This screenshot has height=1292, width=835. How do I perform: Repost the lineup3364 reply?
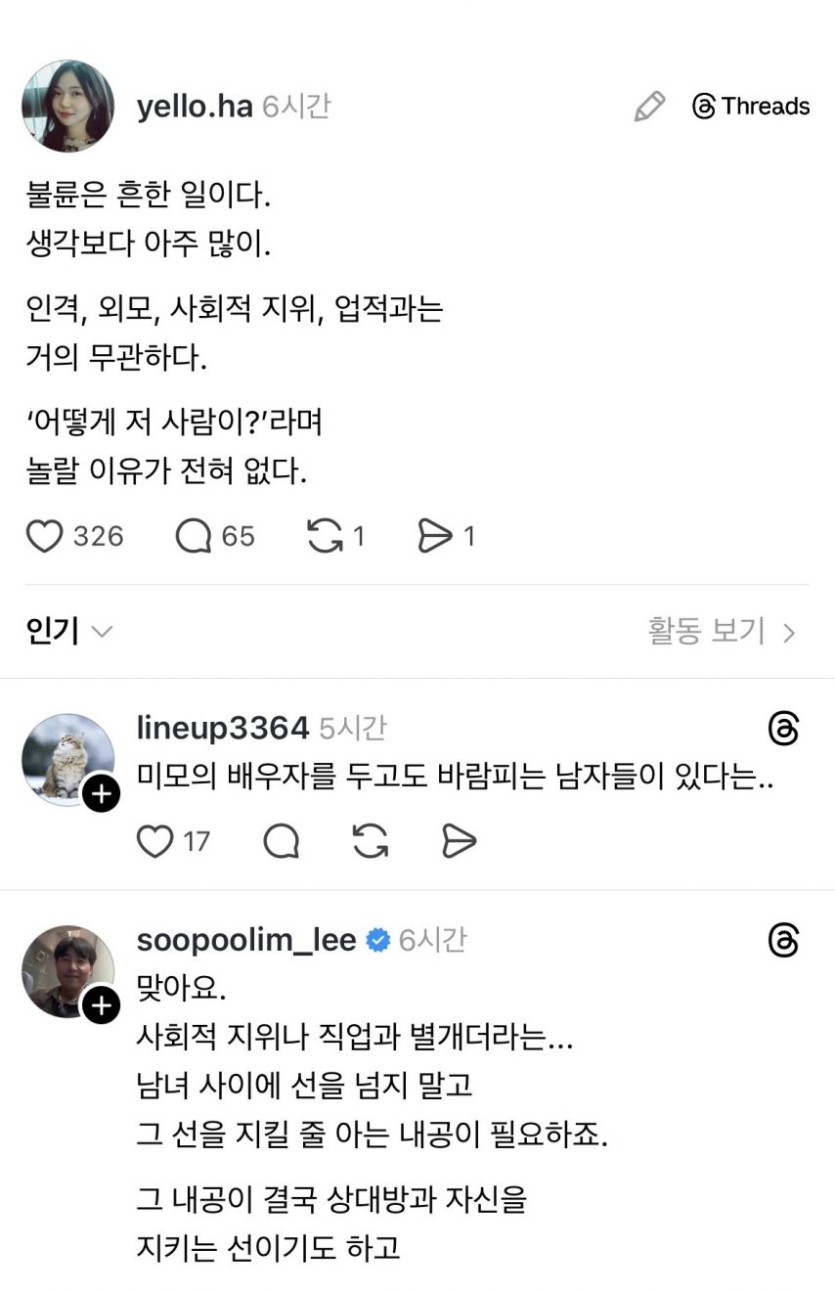click(x=370, y=842)
